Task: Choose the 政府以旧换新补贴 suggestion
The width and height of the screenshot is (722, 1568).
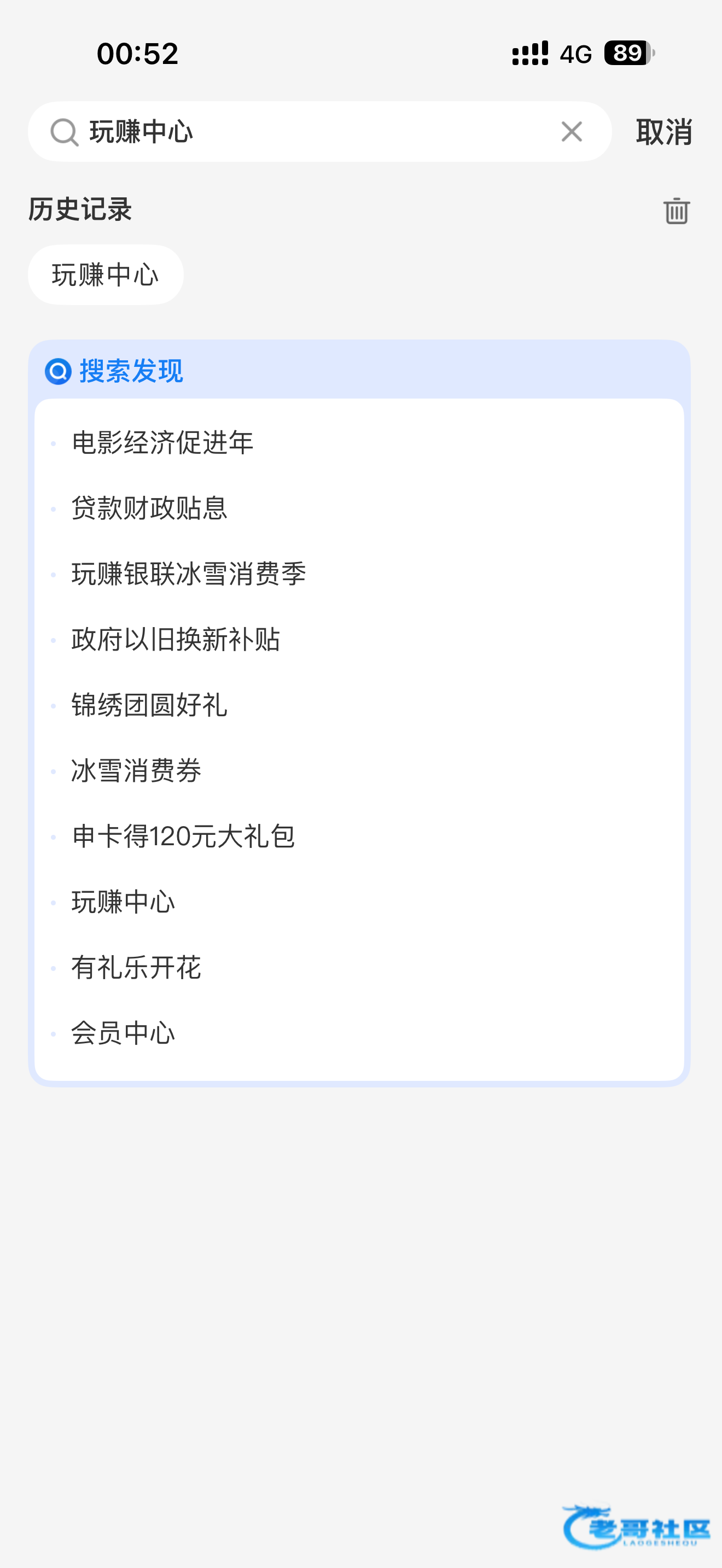Action: [x=176, y=640]
